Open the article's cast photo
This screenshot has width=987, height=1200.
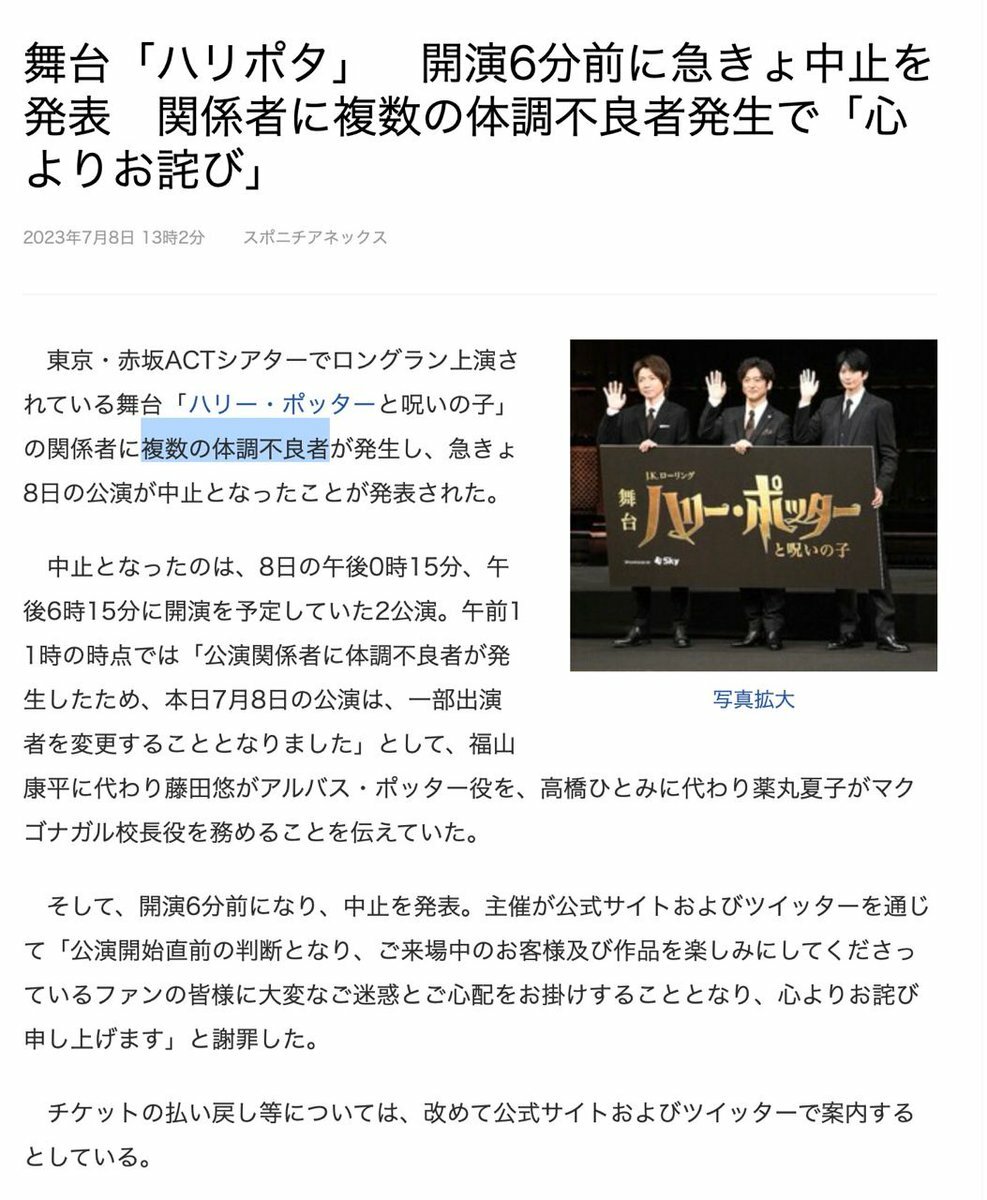click(753, 505)
